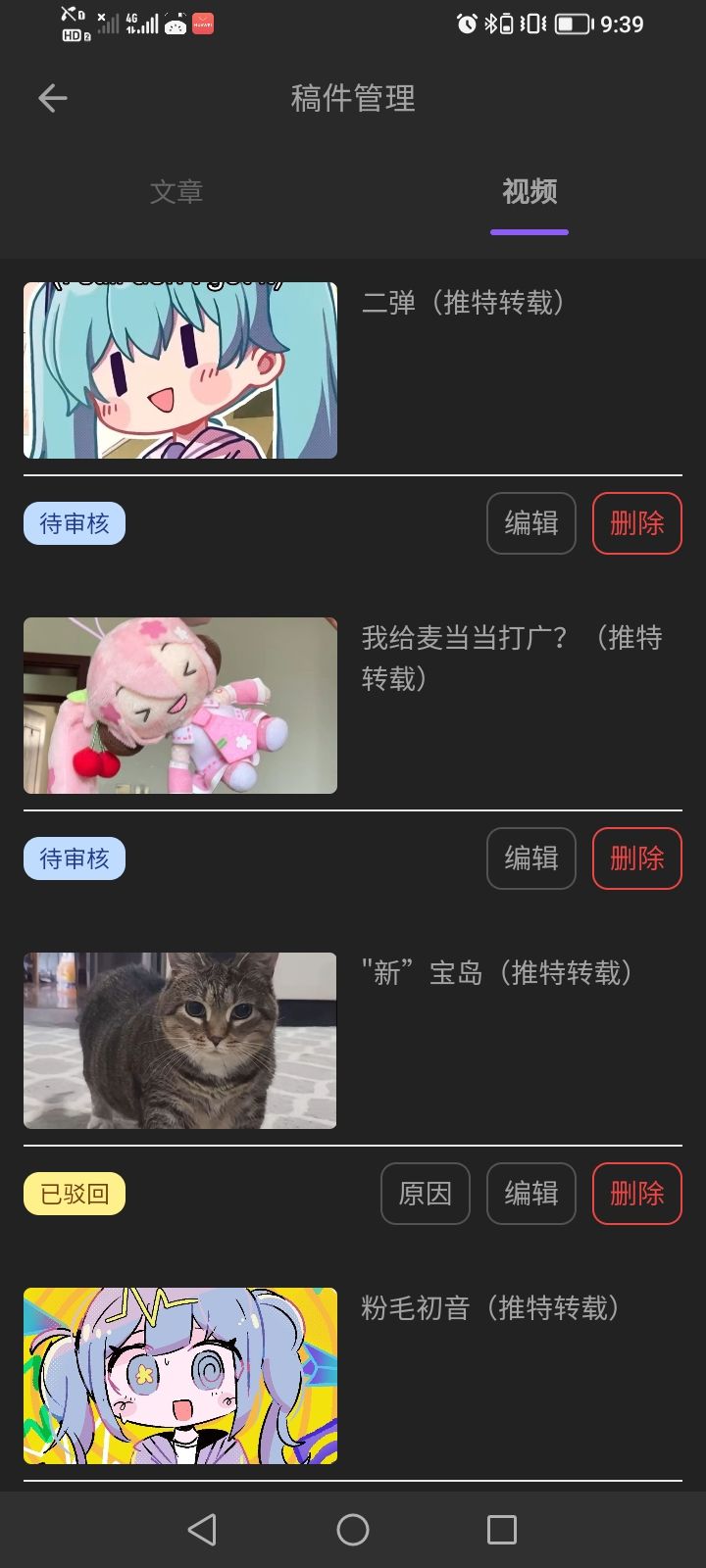Tap the cat video thumbnail
Viewport: 706px width, 1568px height.
click(x=179, y=1040)
